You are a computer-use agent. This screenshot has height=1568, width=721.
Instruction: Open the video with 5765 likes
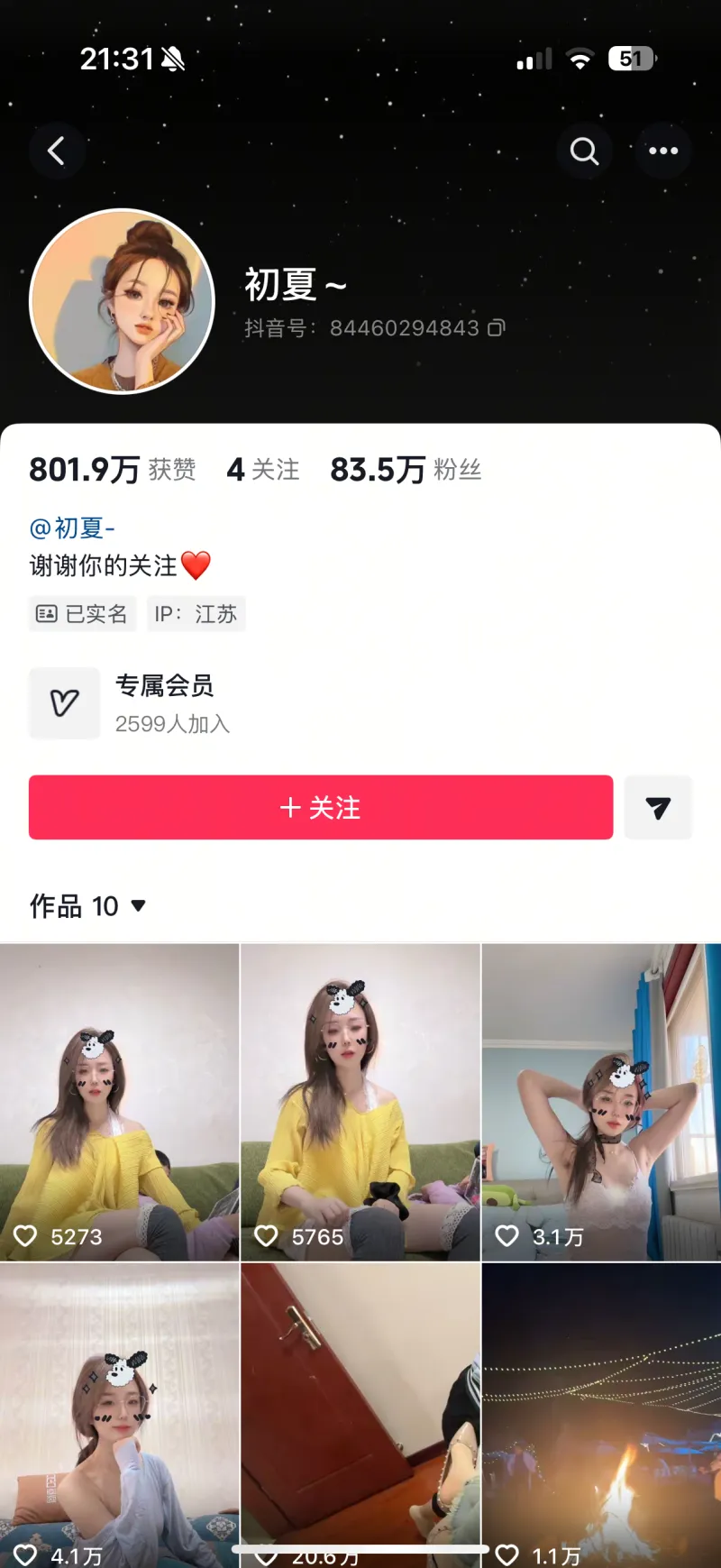360,1100
